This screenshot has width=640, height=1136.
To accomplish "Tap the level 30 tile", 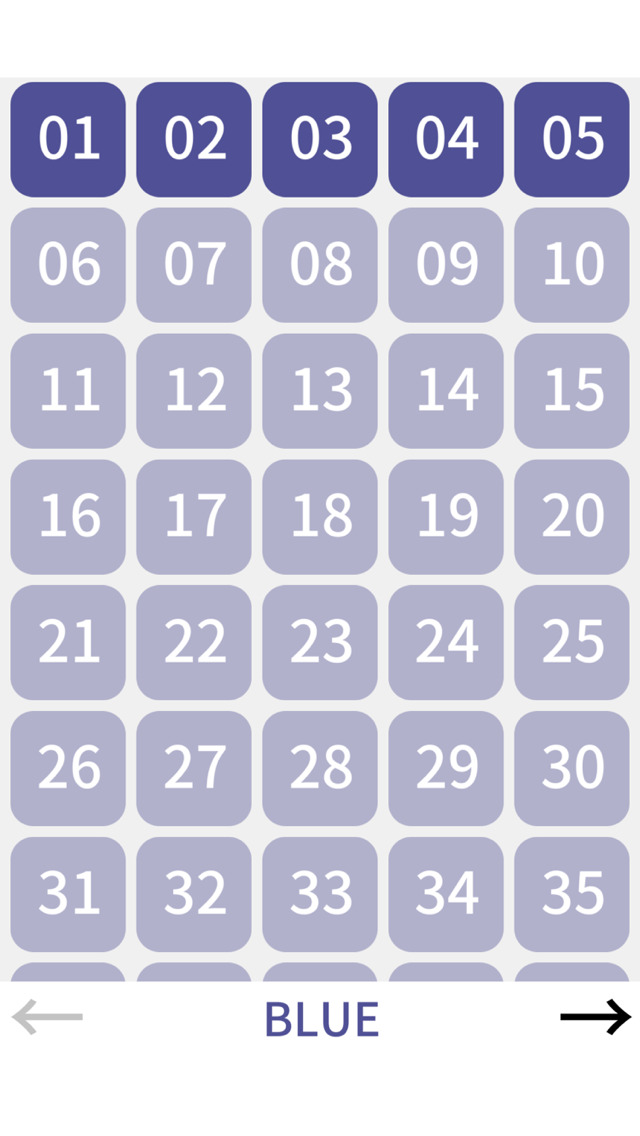I will coord(572,769).
